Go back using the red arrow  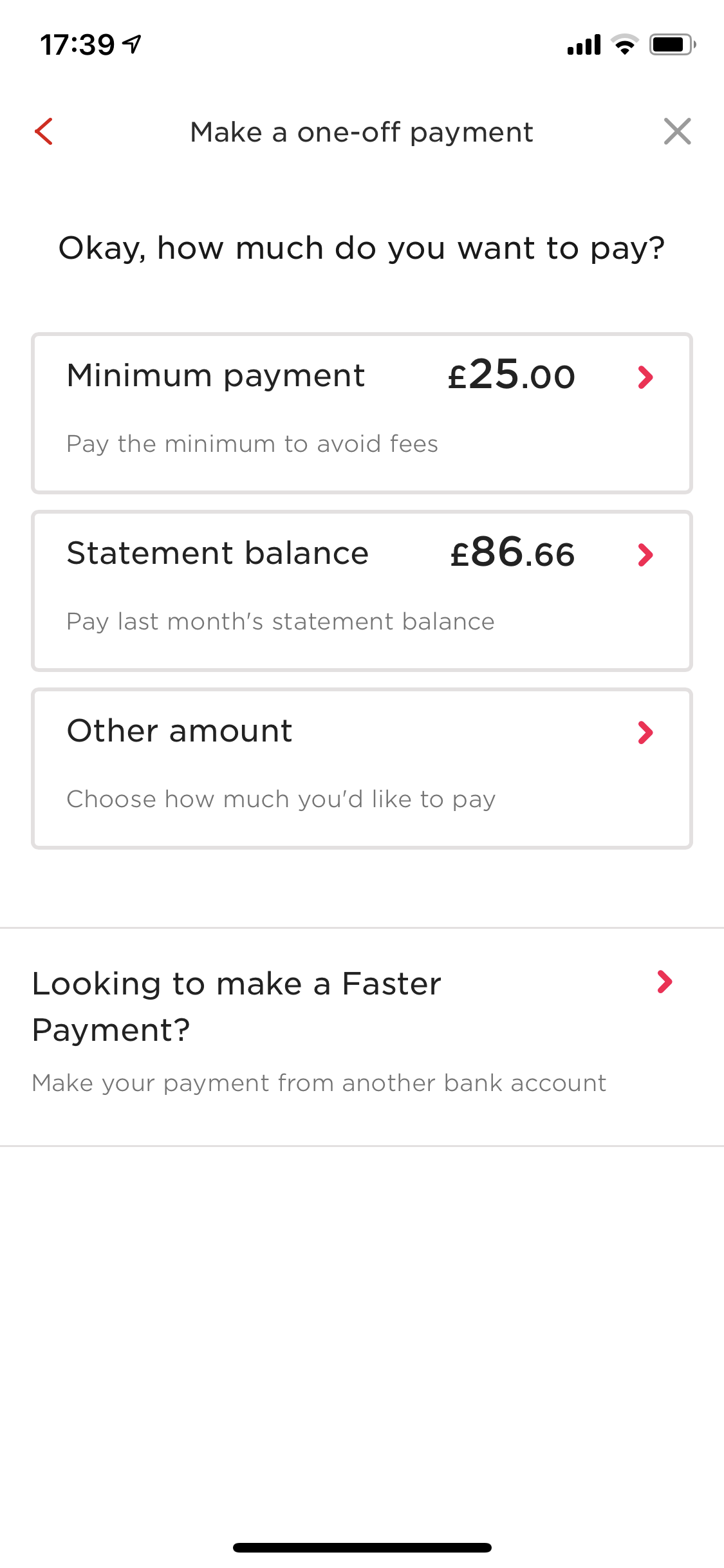(44, 132)
